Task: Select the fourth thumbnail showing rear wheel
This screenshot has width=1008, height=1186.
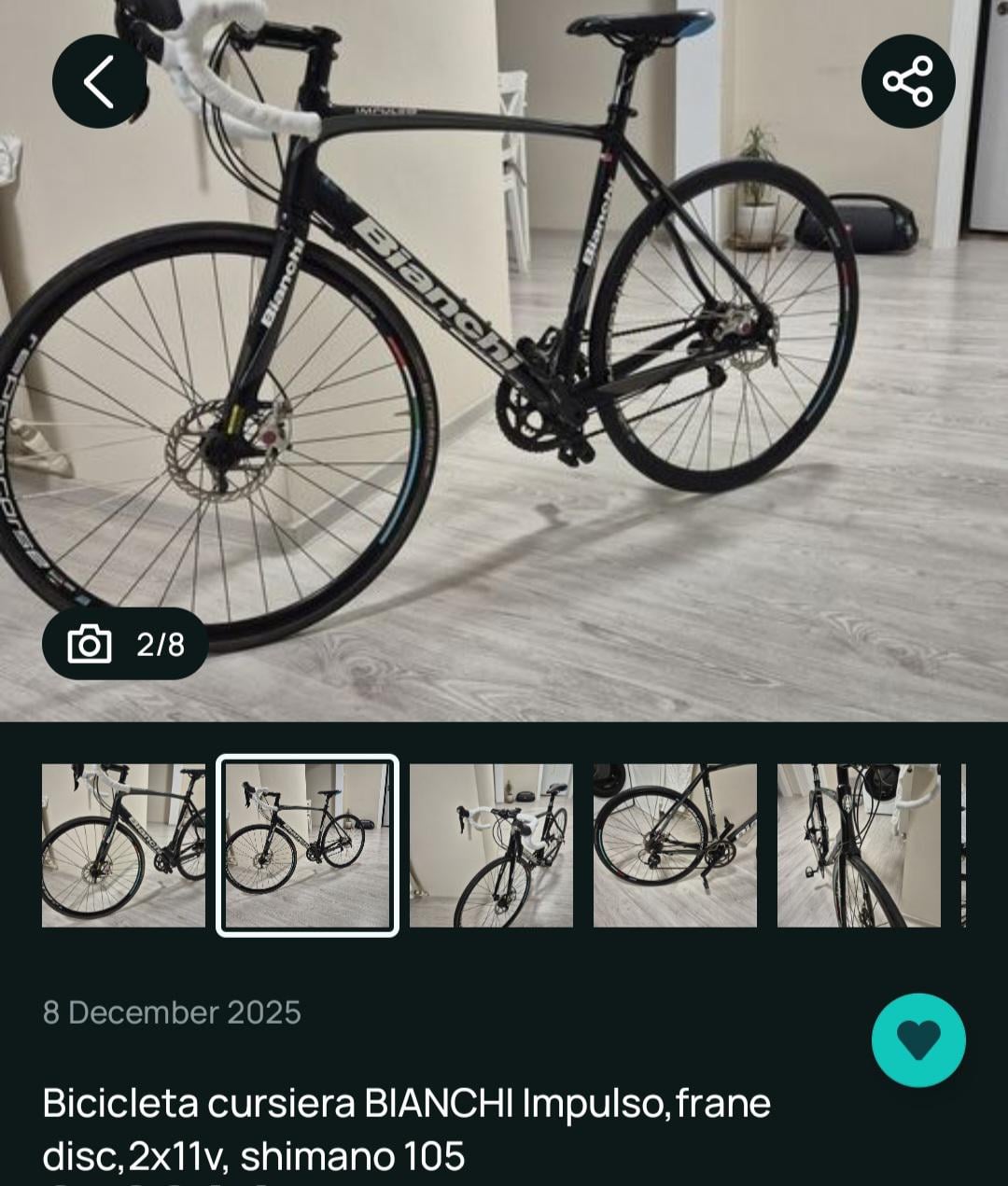Action: point(675,845)
